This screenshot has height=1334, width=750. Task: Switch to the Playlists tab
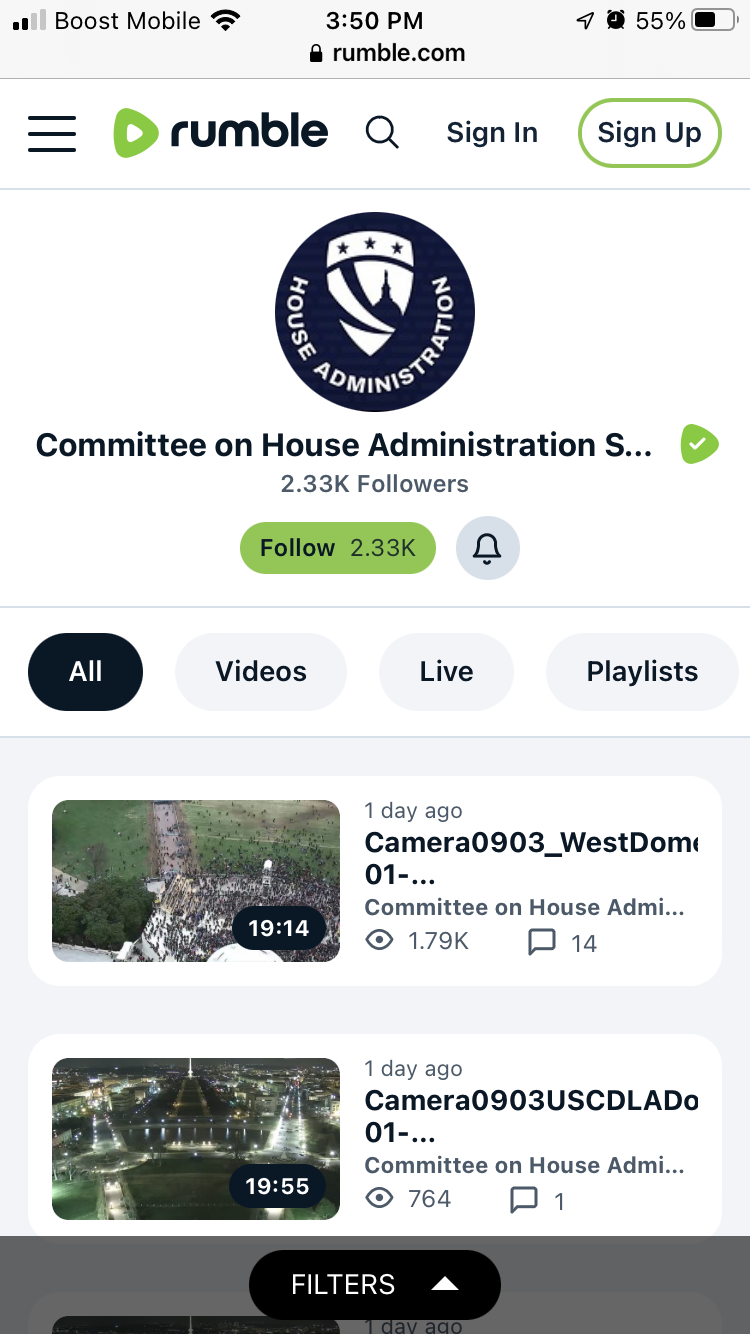tap(642, 672)
